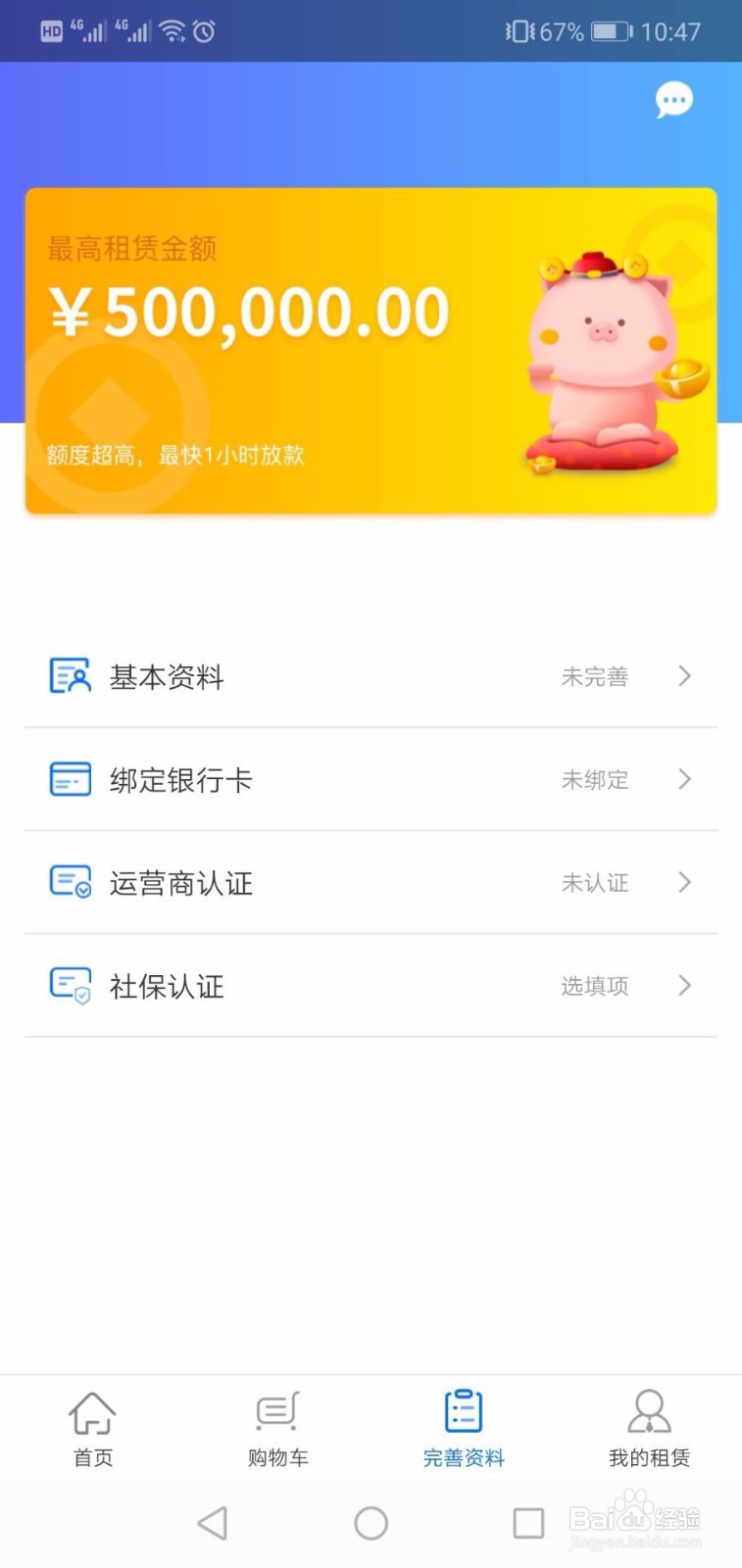Expand the 基本资料 item via its chevron

(x=684, y=676)
